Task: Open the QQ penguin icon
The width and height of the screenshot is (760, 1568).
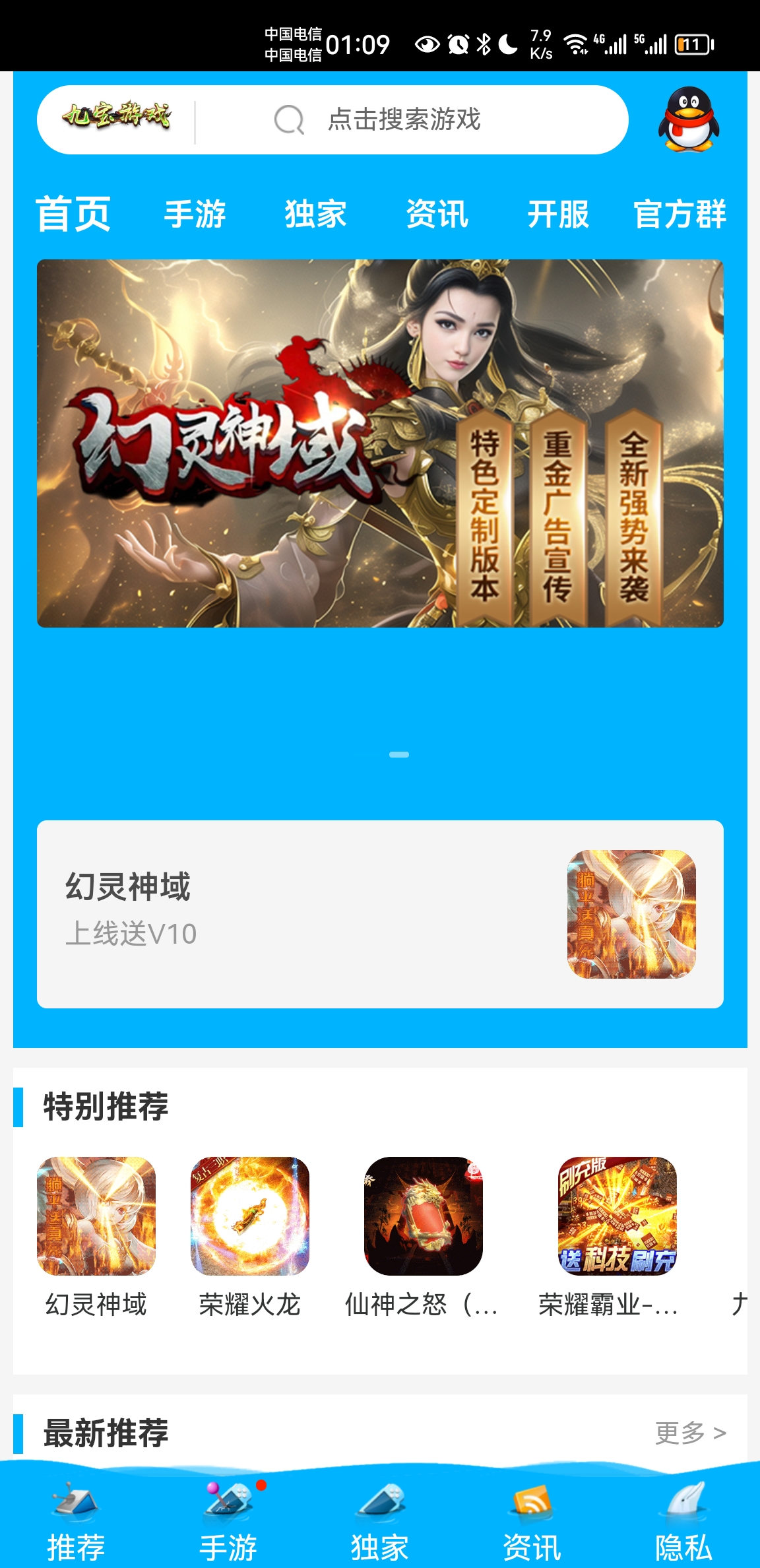Action: 688,120
